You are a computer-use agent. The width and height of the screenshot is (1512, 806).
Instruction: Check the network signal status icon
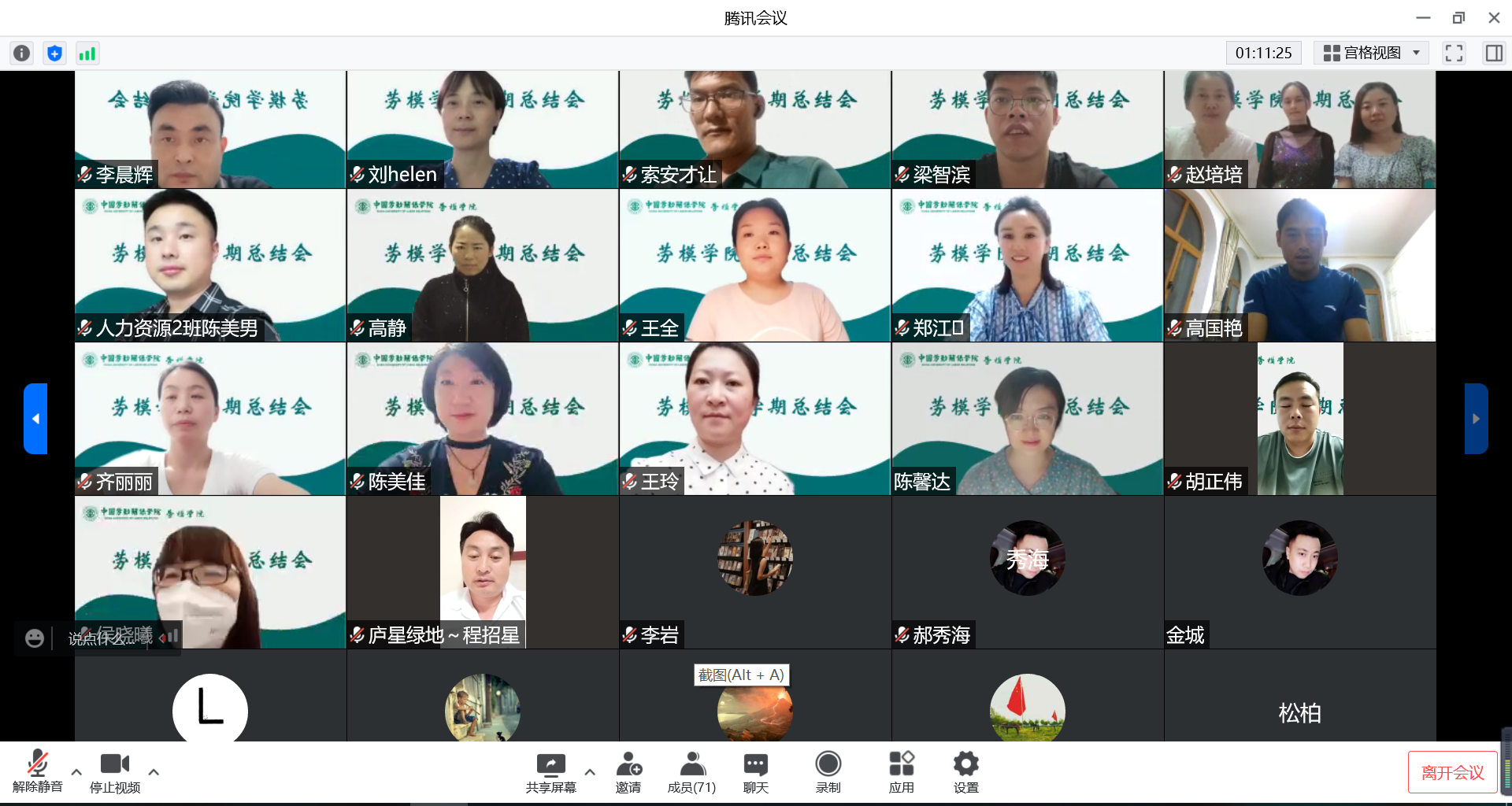pyautogui.click(x=87, y=53)
